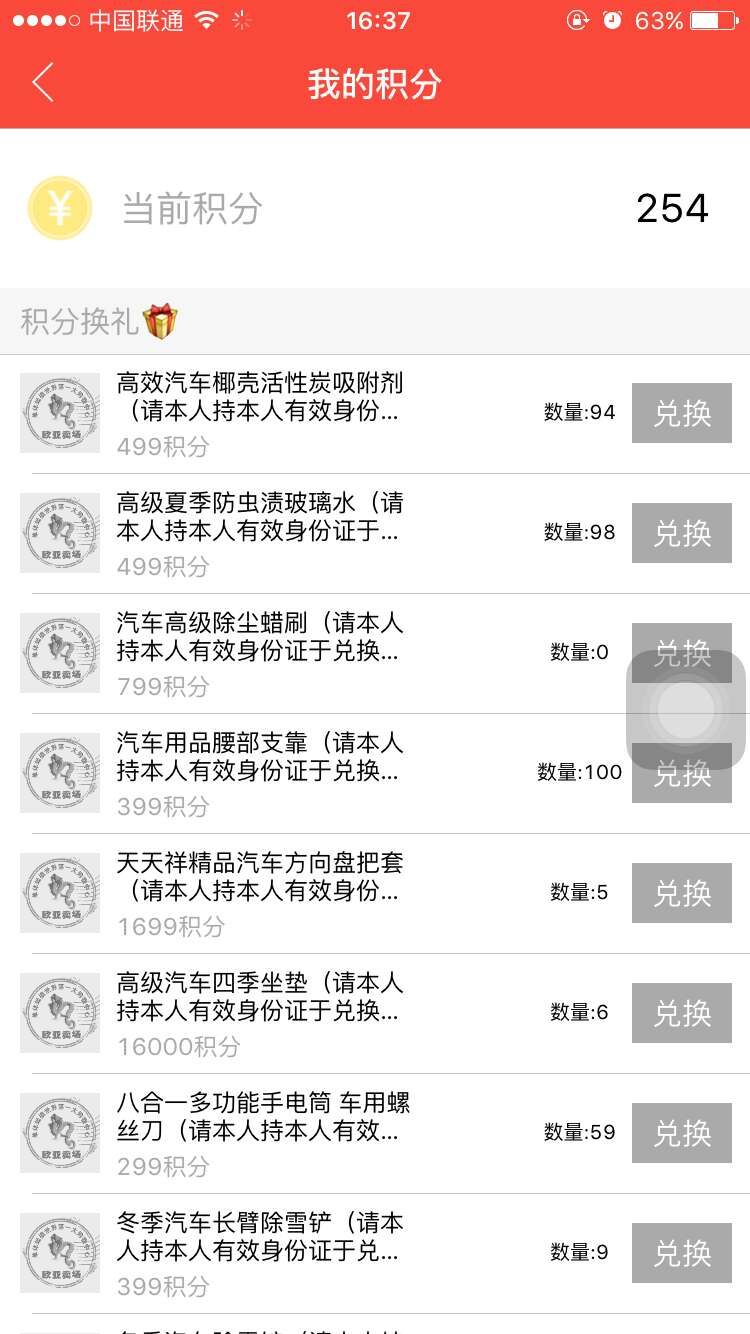This screenshot has width=750, height=1334.
Task: Tap the thumbnail of 汽车用品腰部支靠
Action: click(x=60, y=772)
